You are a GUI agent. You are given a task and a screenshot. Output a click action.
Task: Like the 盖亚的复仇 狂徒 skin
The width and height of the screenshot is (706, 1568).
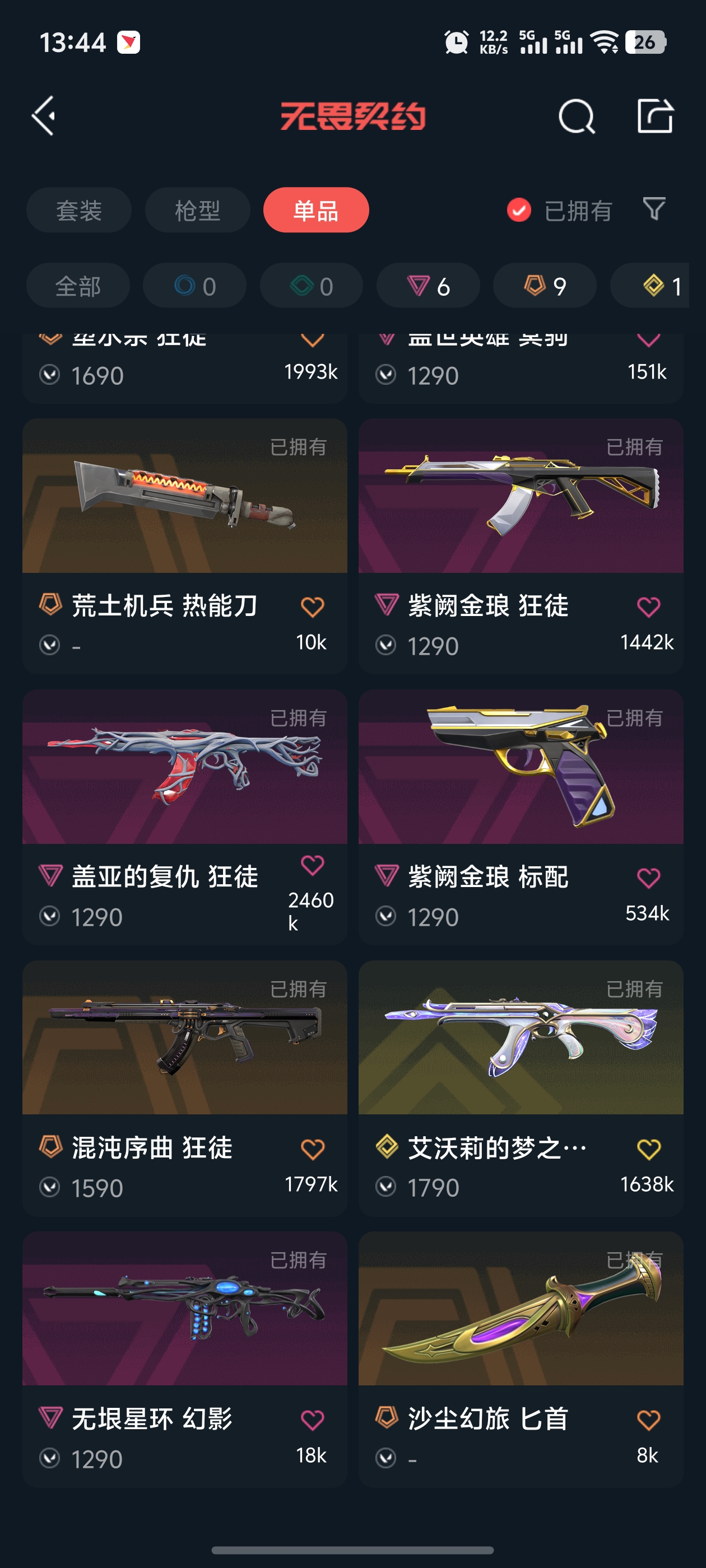point(312,864)
